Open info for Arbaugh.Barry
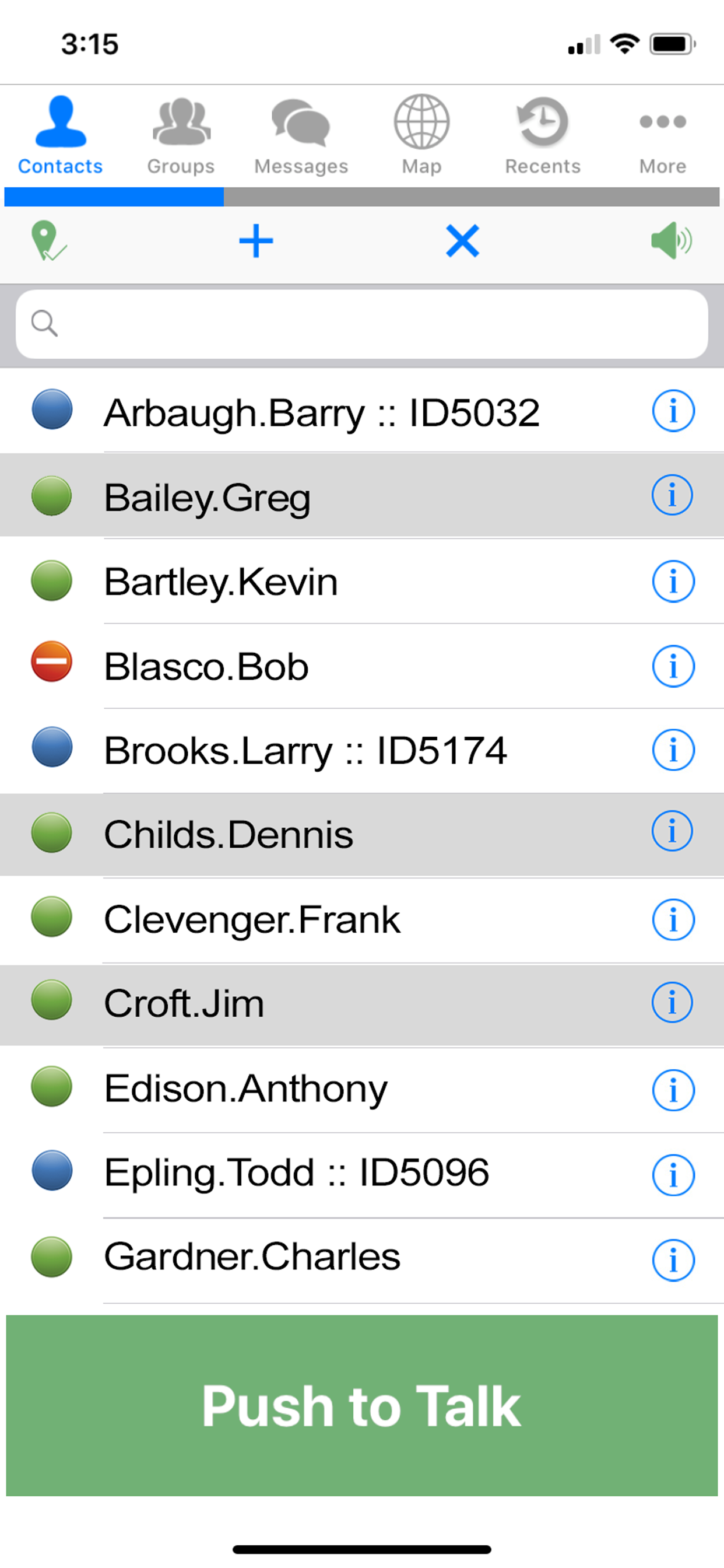 coord(672,411)
